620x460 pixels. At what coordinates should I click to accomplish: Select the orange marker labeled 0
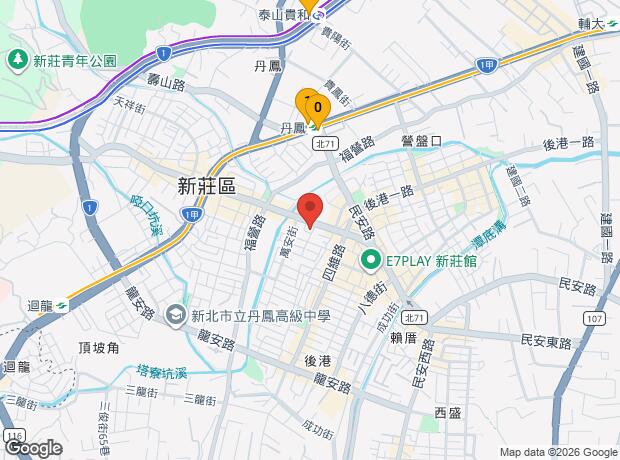coord(318,109)
